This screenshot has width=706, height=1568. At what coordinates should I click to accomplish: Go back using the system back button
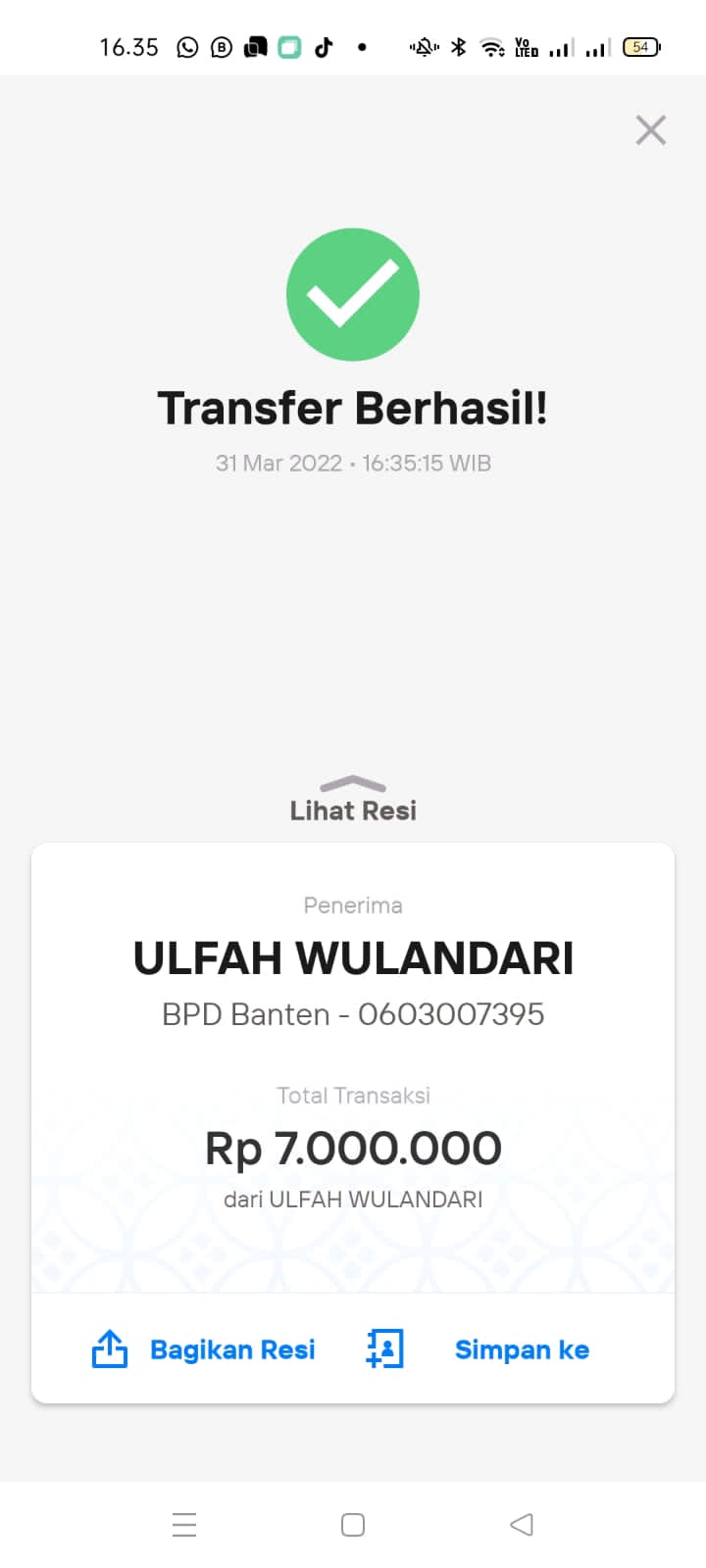click(522, 1524)
